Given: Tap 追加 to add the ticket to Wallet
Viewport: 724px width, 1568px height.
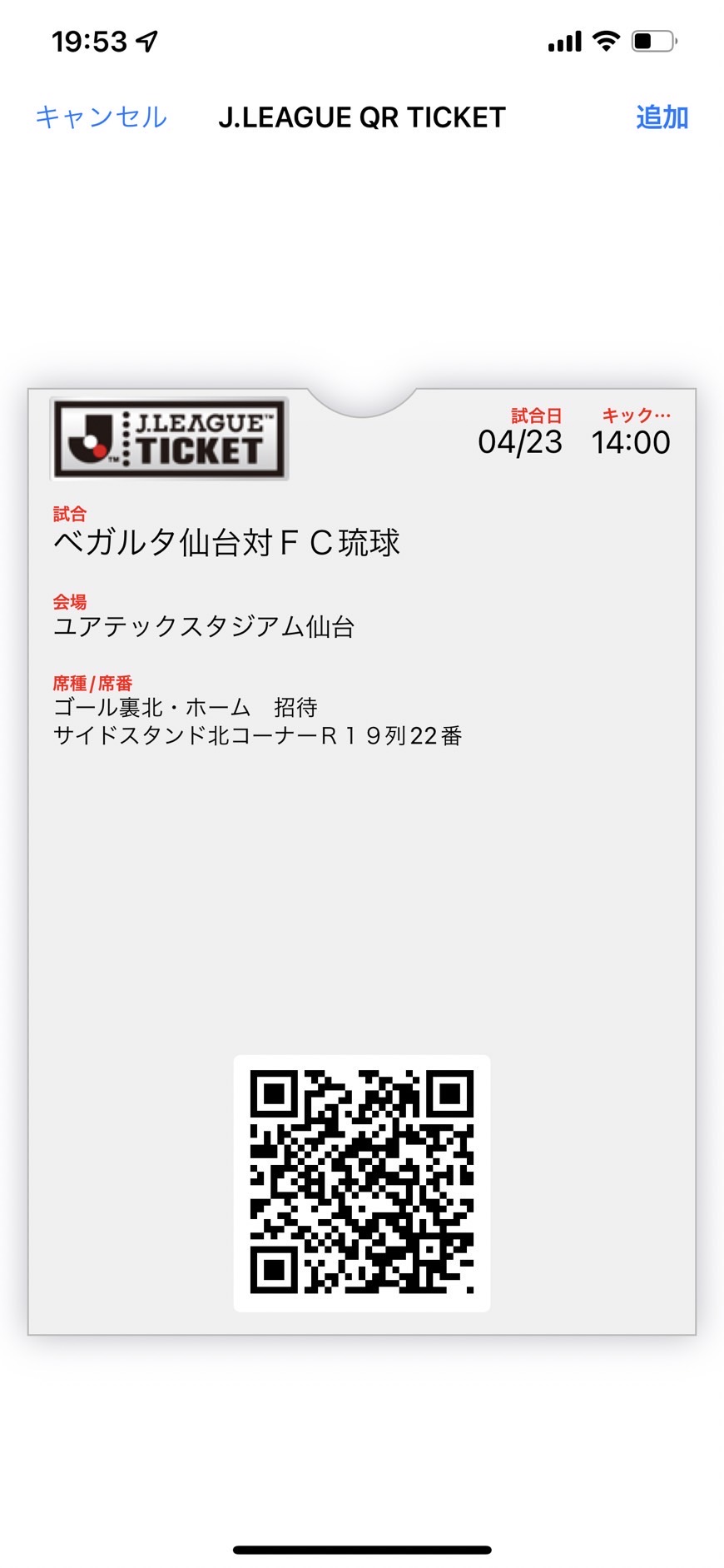Looking at the screenshot, I should 662,117.
